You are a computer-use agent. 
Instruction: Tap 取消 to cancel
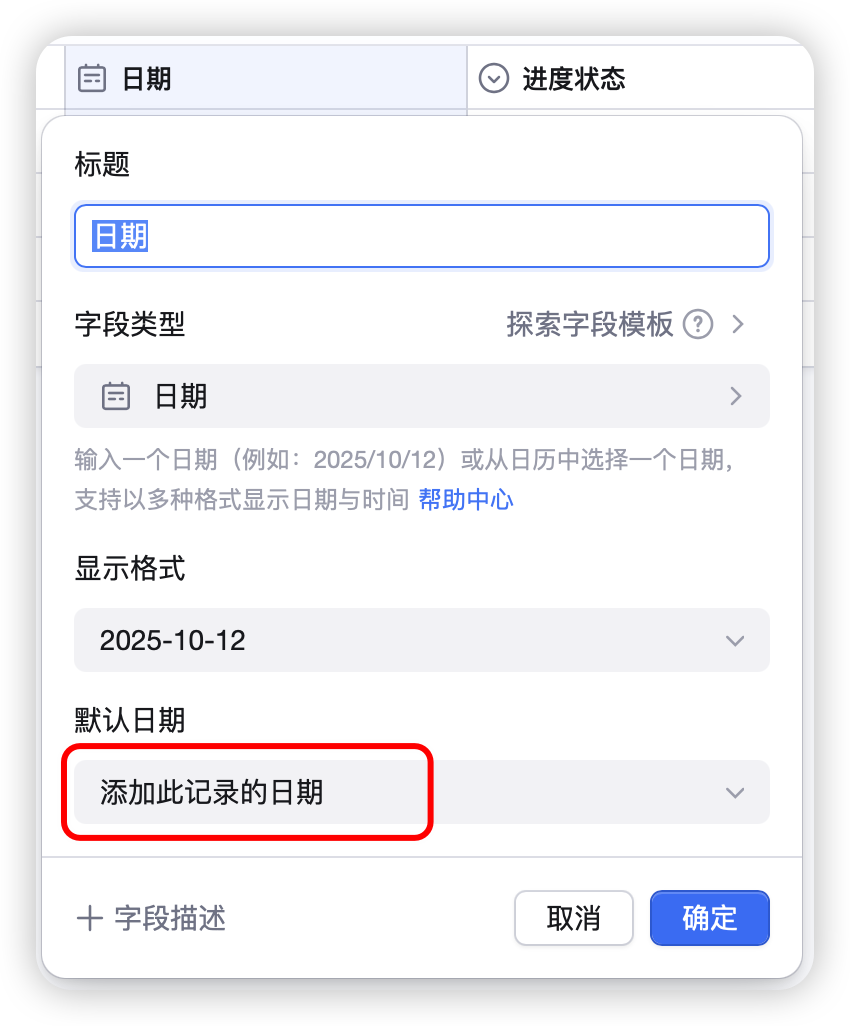[573, 918]
